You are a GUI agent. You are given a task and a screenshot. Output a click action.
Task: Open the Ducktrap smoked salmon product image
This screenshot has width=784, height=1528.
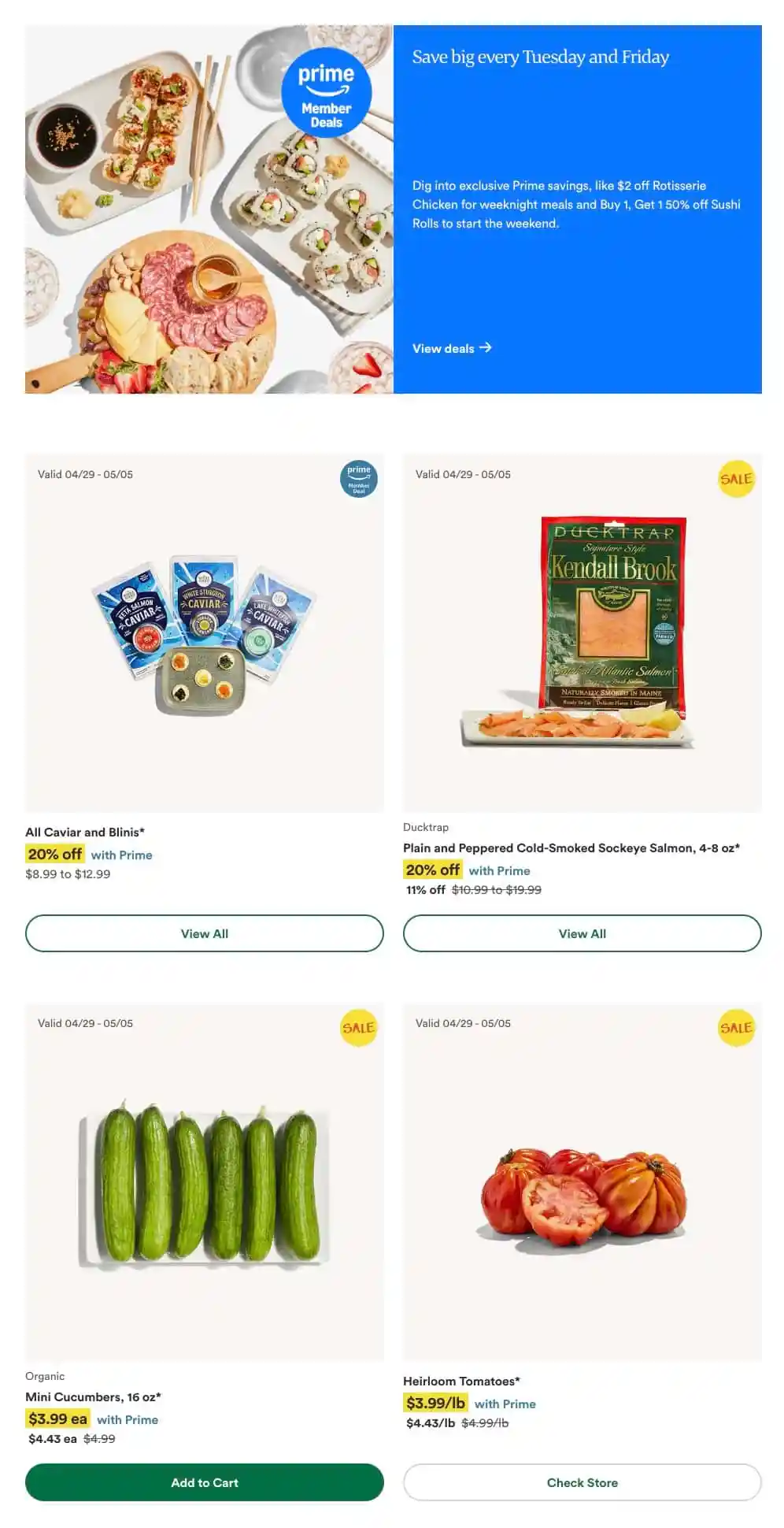pos(582,632)
